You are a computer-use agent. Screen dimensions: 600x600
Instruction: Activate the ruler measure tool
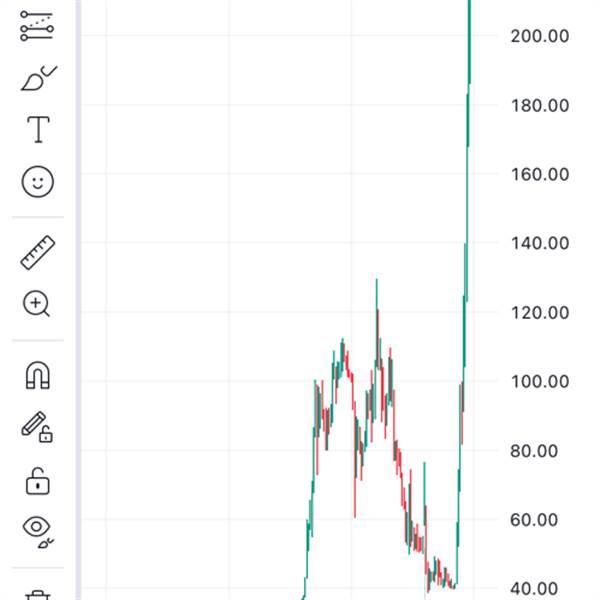tap(38, 253)
